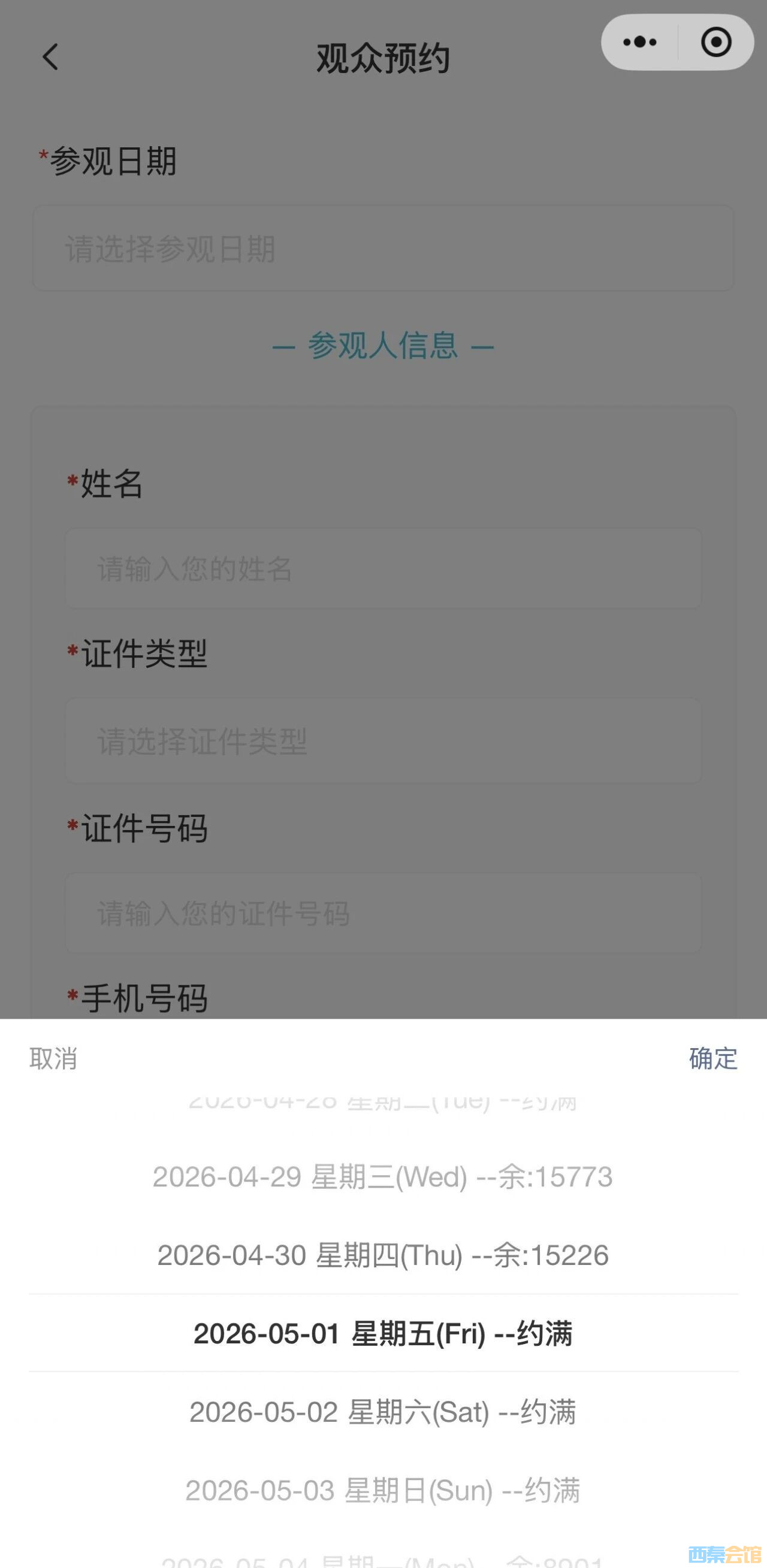
Task: Select the 2026-05-03 星期日 entry
Action: tap(382, 1491)
